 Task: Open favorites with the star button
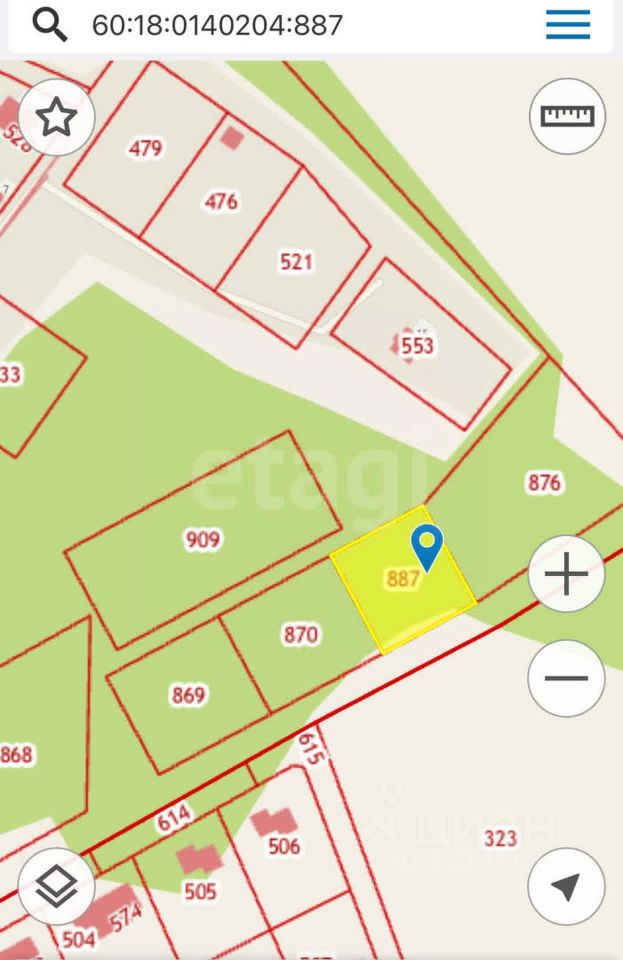coord(56,118)
